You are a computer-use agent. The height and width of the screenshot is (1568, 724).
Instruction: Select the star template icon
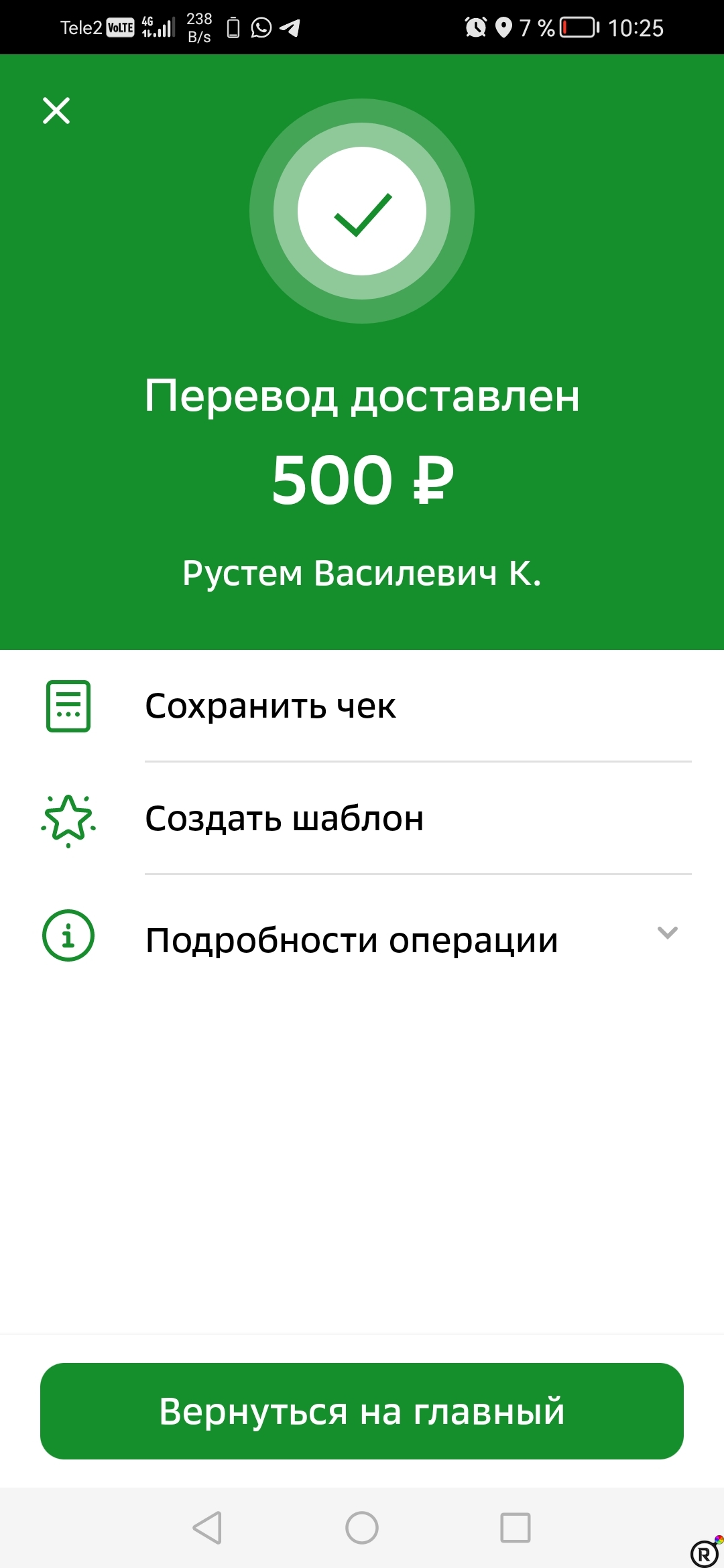[x=67, y=819]
